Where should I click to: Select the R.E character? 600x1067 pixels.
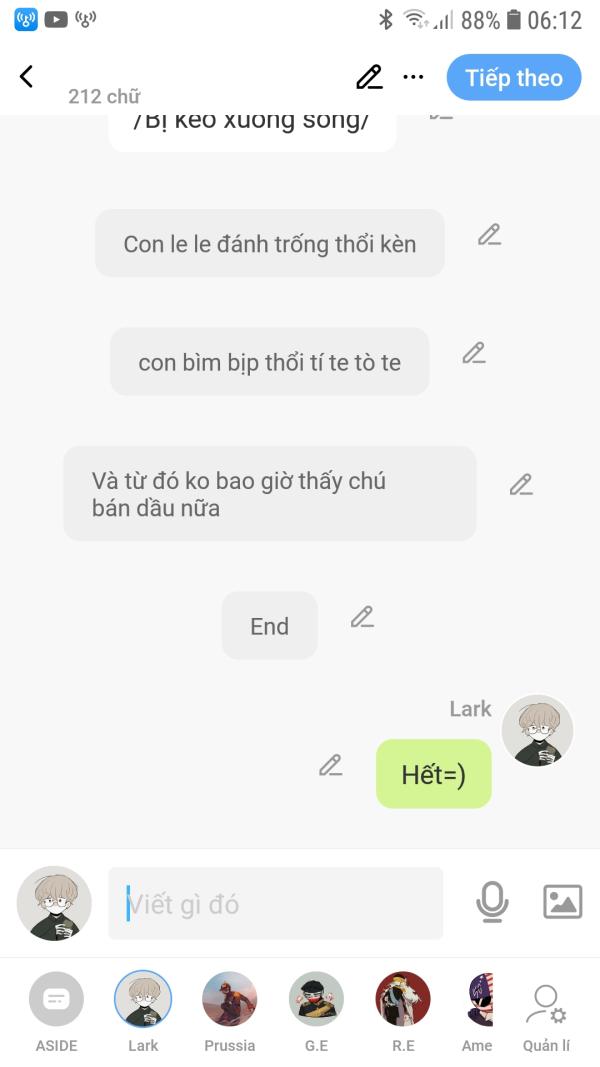coord(402,1000)
